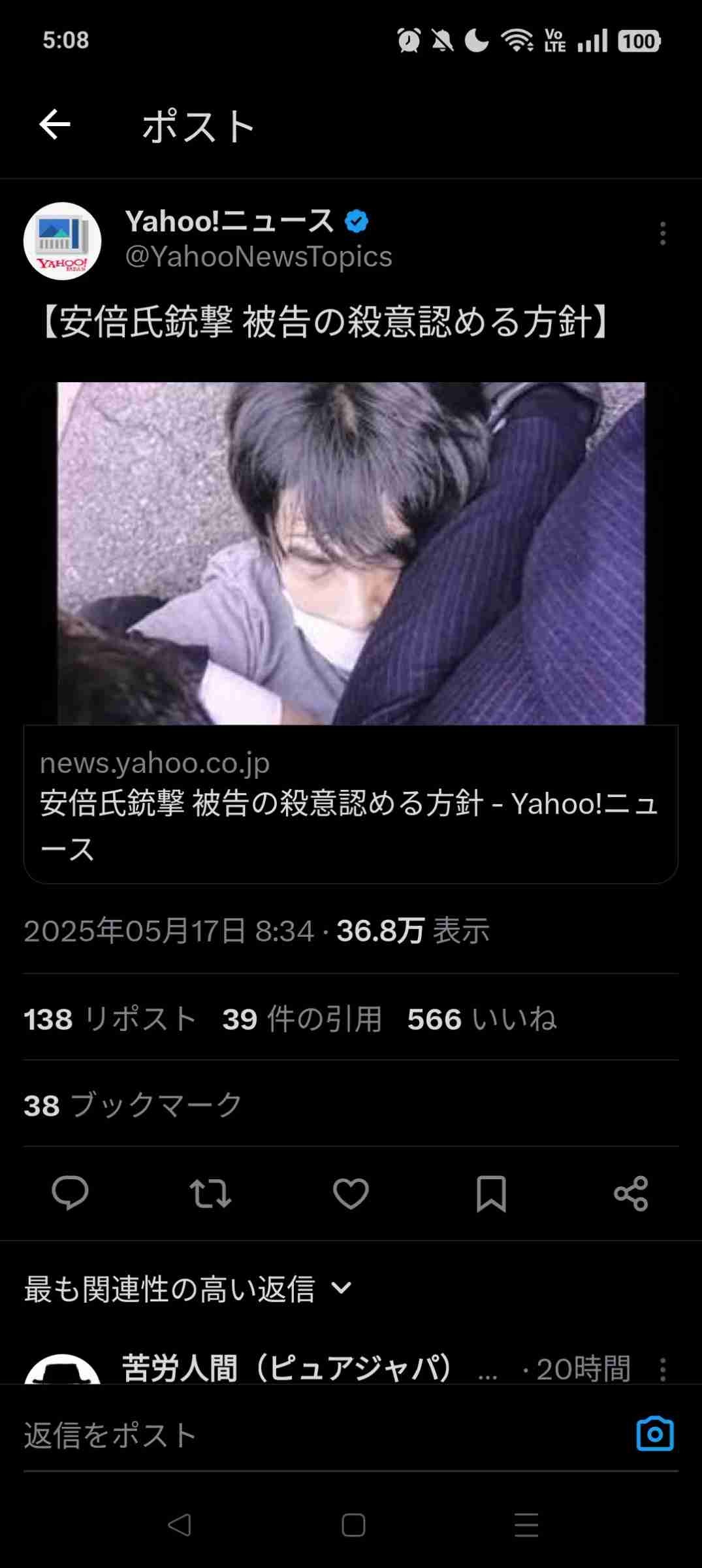Open camera to attach a photo
The height and width of the screenshot is (1568, 702).
(654, 1434)
